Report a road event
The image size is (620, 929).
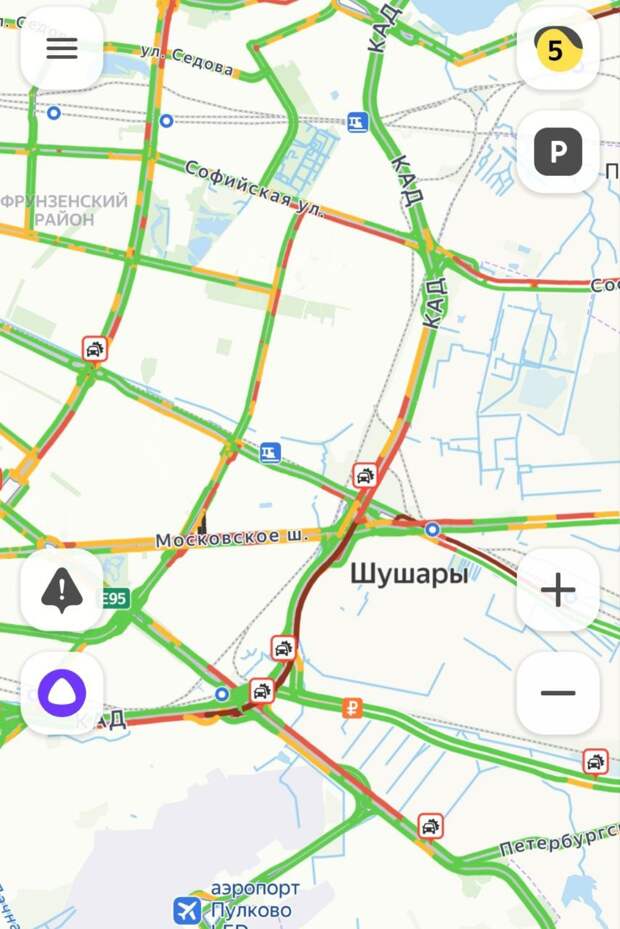(62, 590)
